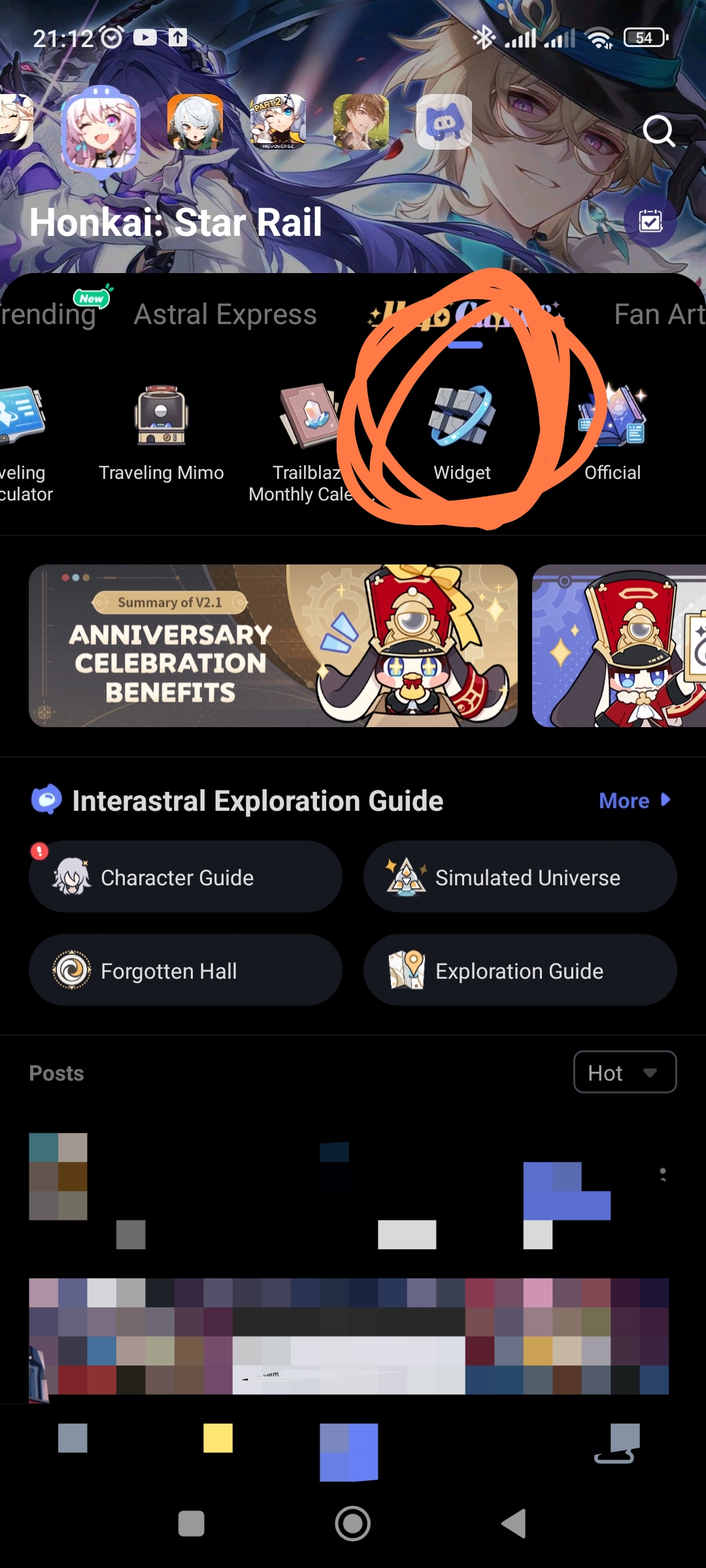The image size is (706, 1568).
Task: Open the Forgotten Hall guide
Action: click(x=186, y=970)
